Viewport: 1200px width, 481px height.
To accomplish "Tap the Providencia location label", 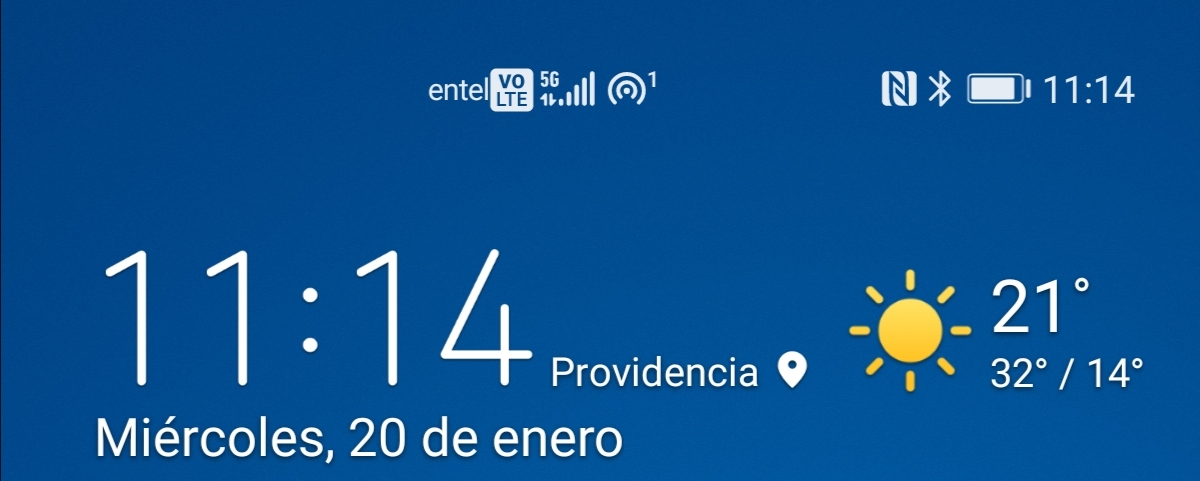I will click(x=654, y=373).
